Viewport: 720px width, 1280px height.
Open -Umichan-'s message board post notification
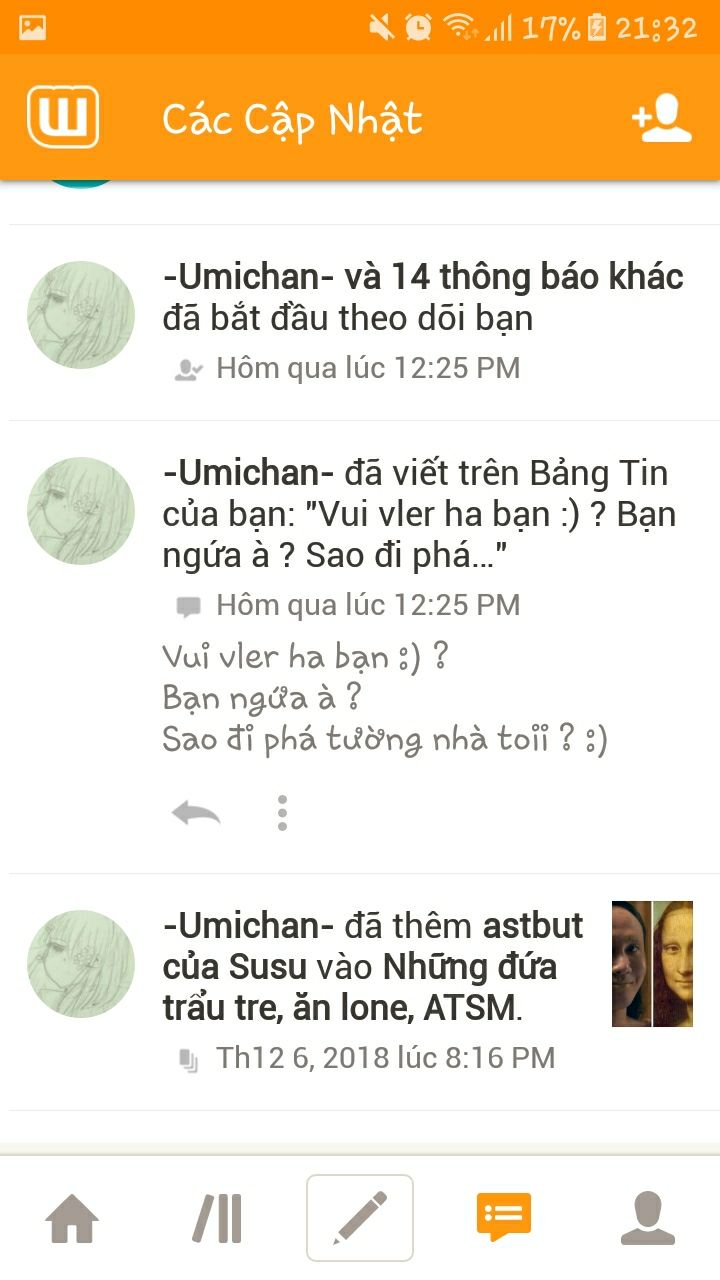tap(420, 515)
